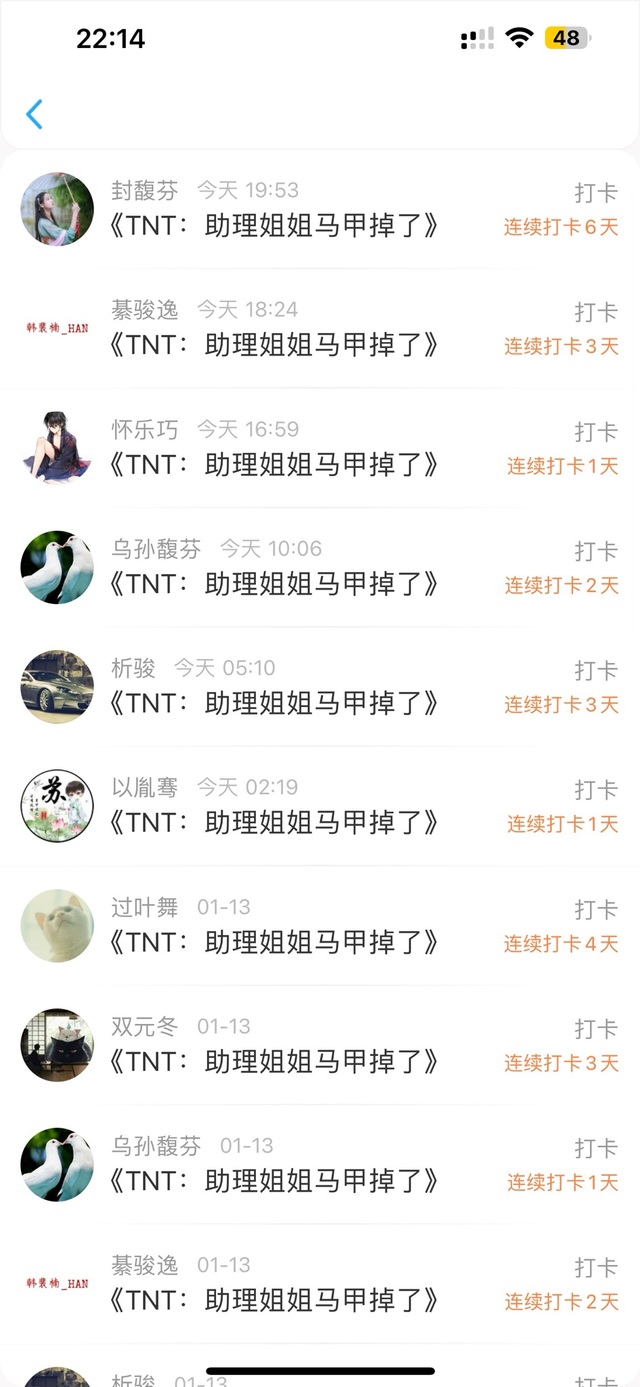This screenshot has width=640, height=1387.
Task: Go back using the top-left arrow
Action: pos(34,114)
